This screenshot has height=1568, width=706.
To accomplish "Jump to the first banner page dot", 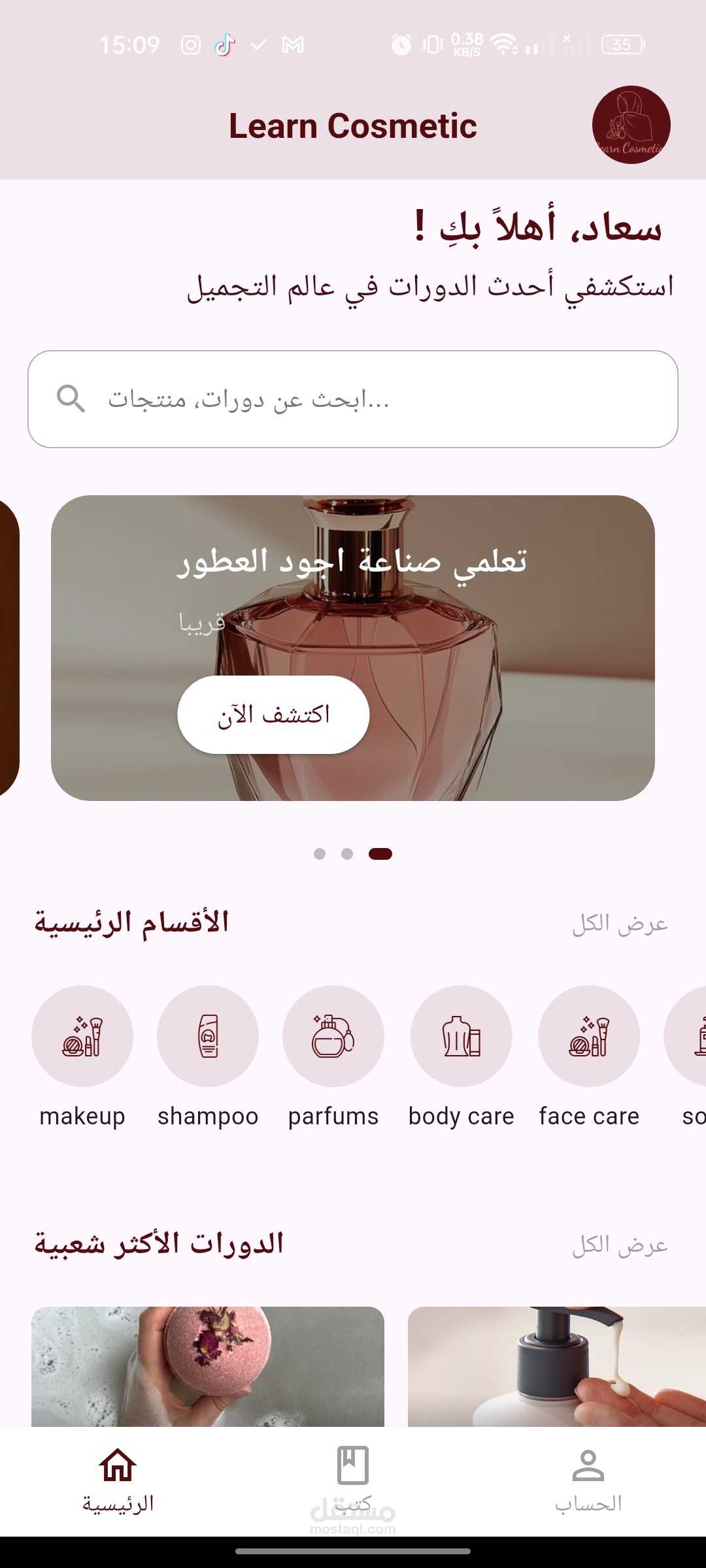I will (320, 854).
